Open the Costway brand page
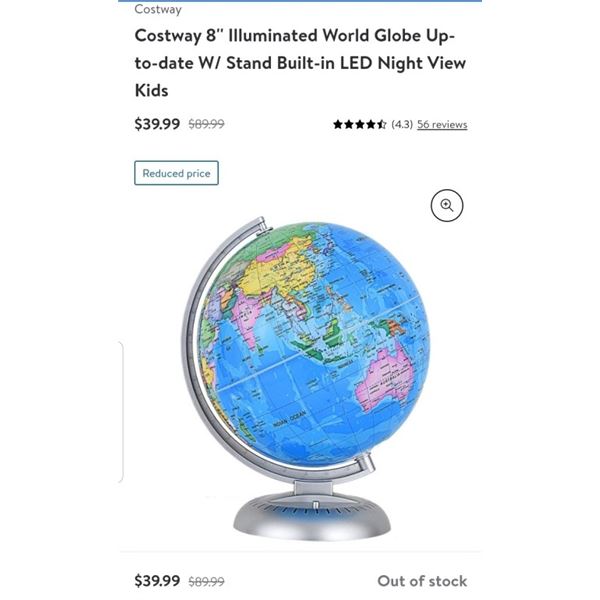Image resolution: width=600 pixels, height=600 pixels. tap(158, 10)
